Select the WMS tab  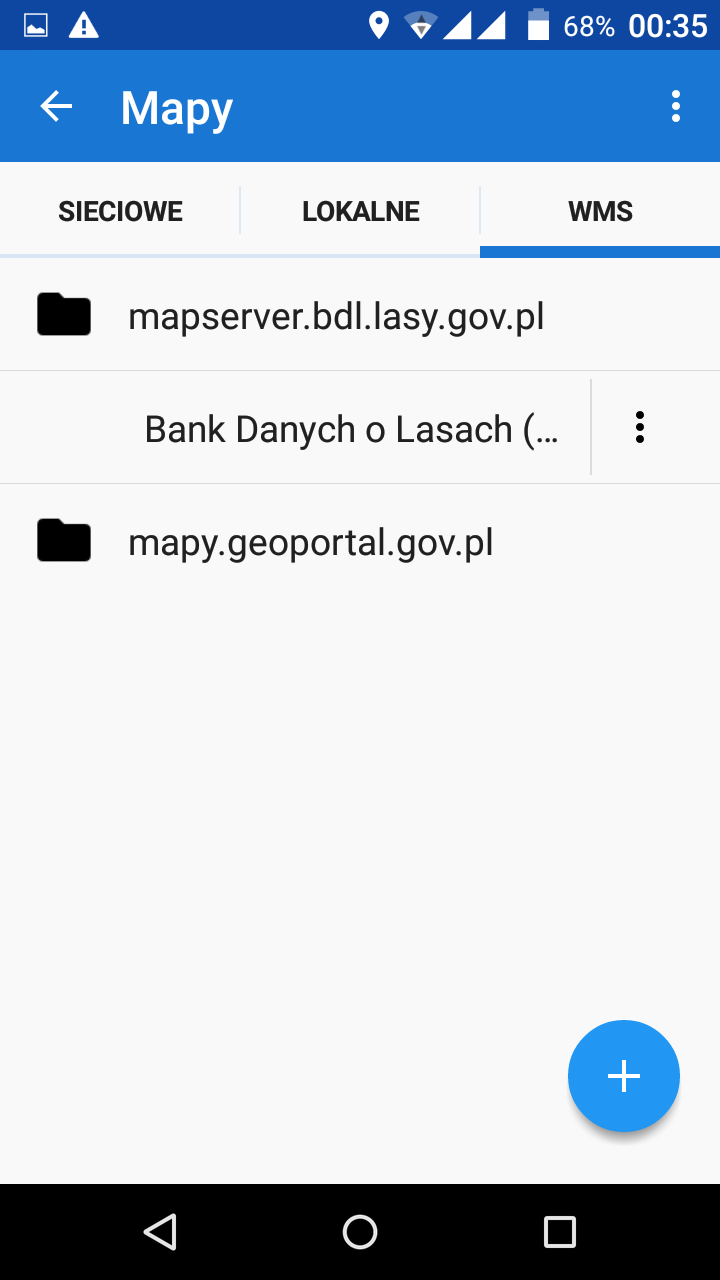coord(600,211)
